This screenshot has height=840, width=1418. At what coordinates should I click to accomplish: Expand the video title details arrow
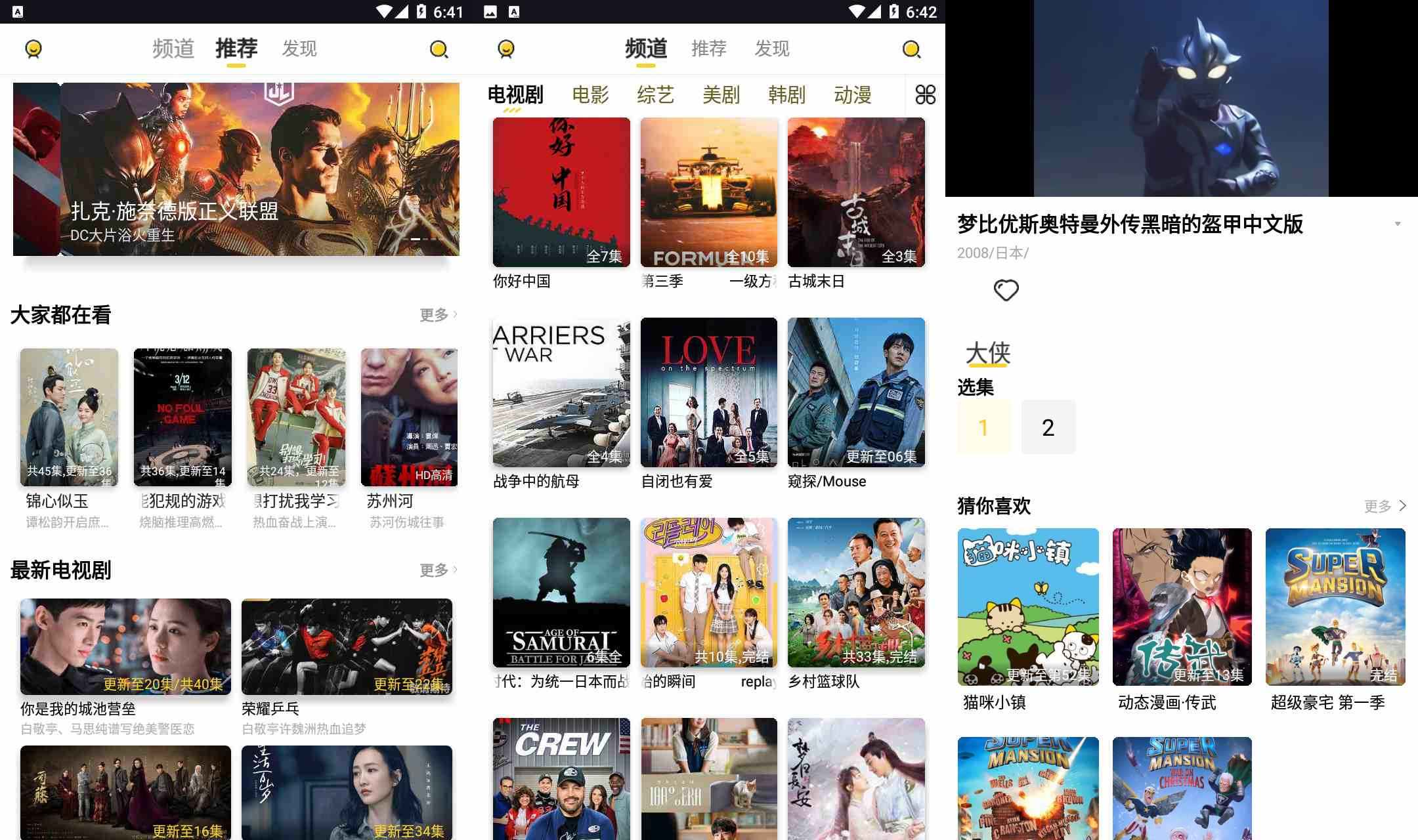(x=1398, y=224)
